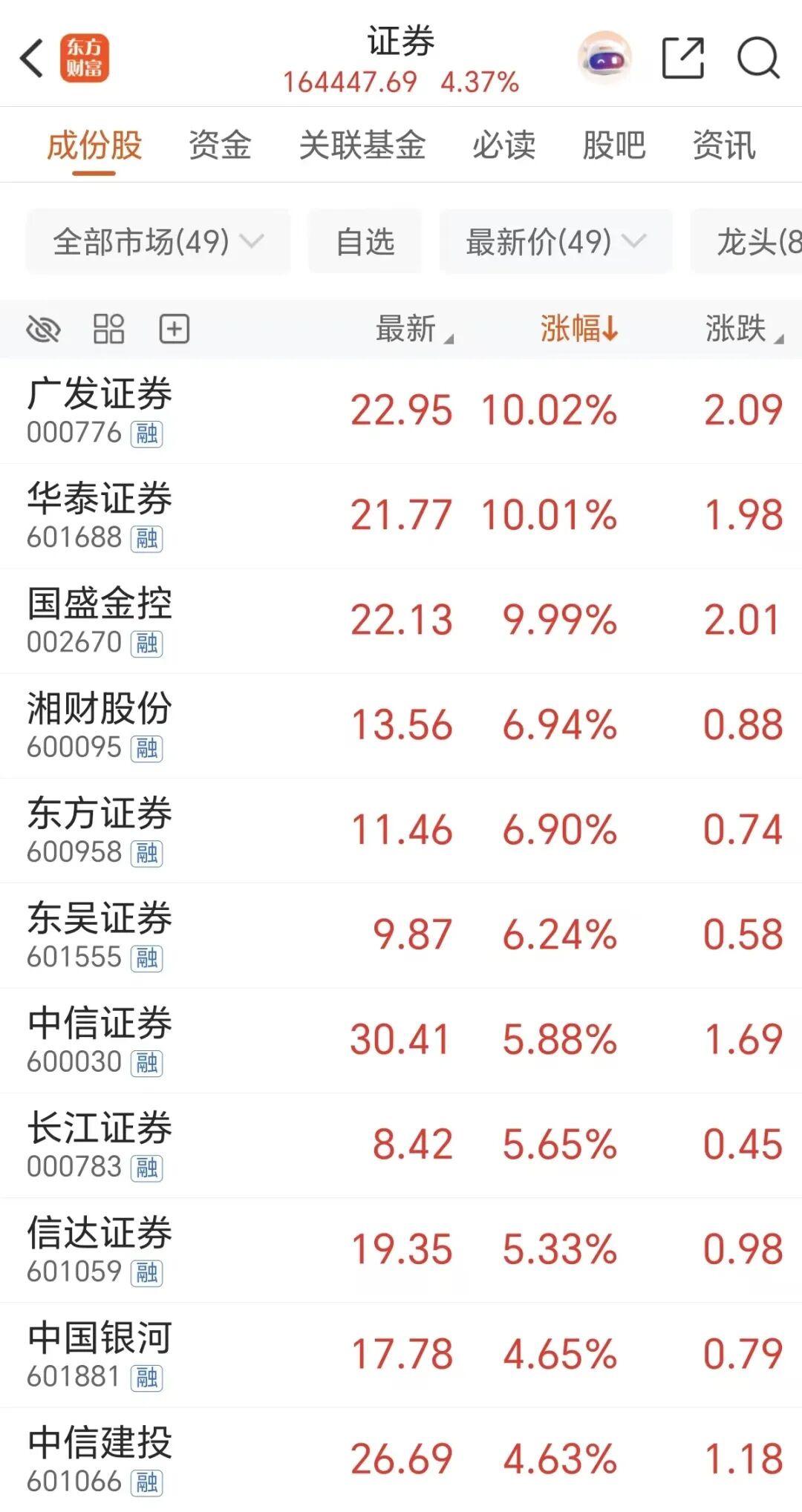Expand the 最新价(49) dropdown
The width and height of the screenshot is (802, 1512).
click(x=556, y=241)
